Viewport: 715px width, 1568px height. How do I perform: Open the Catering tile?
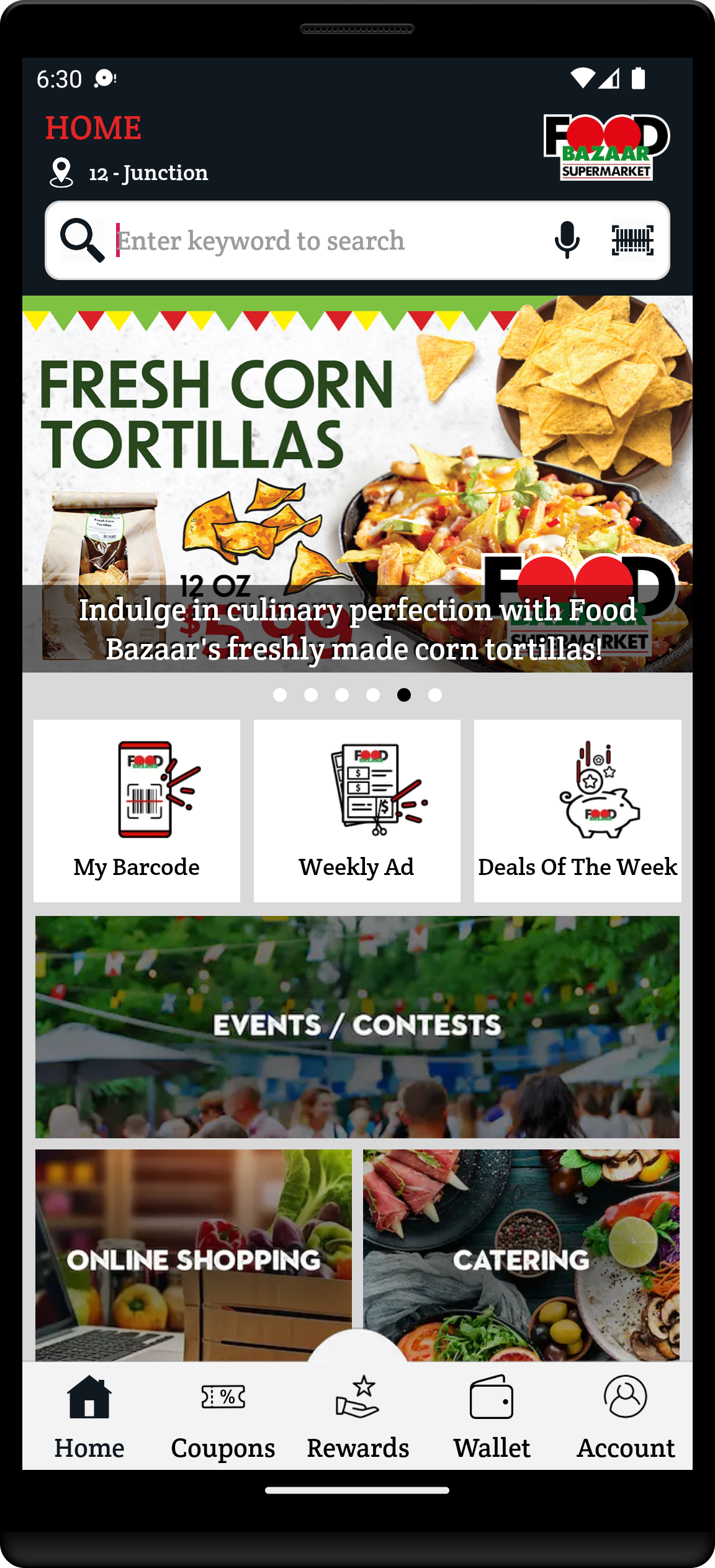point(521,1255)
